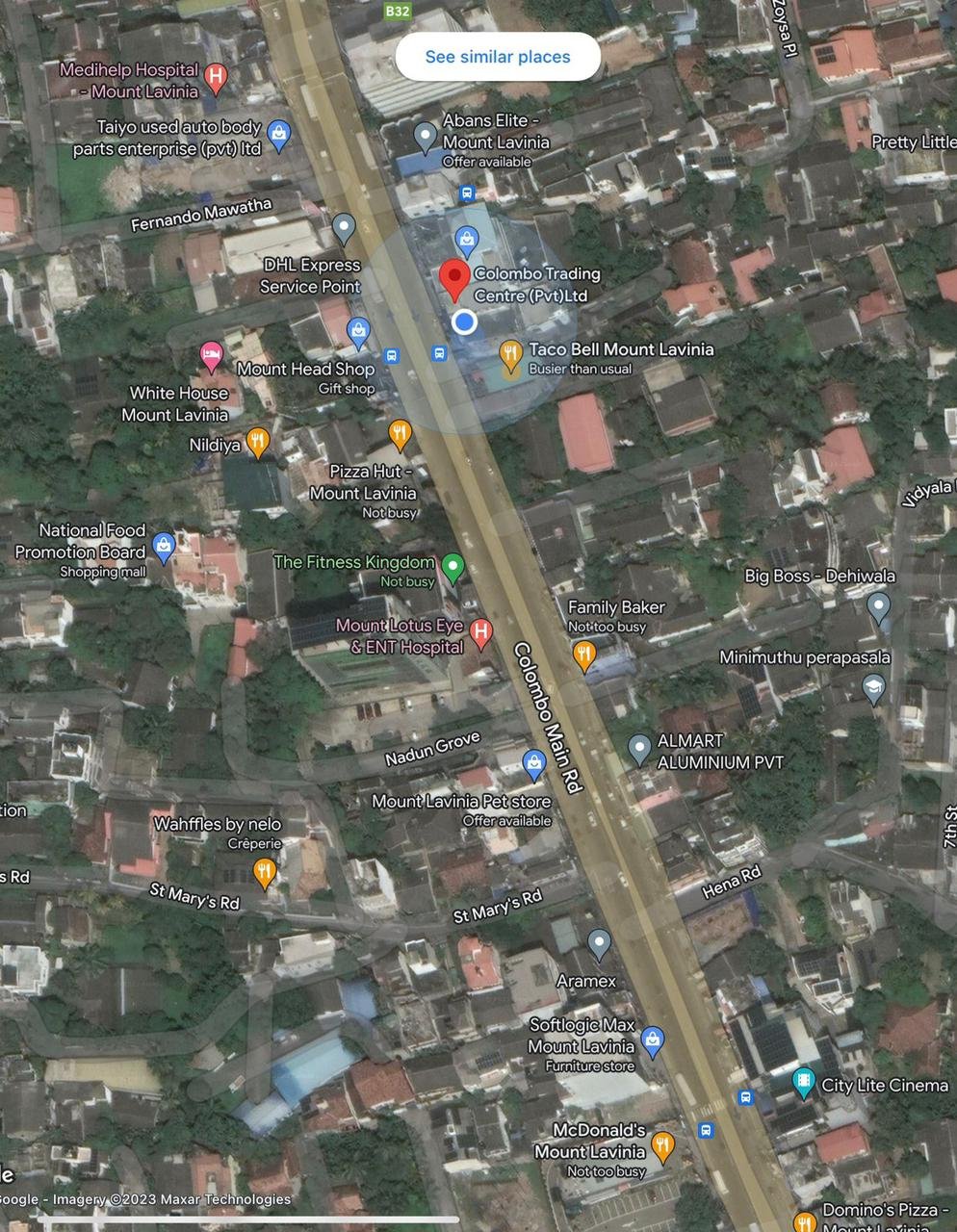Screen dimensions: 957x1232
Task: Open the DHL Express Service Point pin
Action: 344,228
